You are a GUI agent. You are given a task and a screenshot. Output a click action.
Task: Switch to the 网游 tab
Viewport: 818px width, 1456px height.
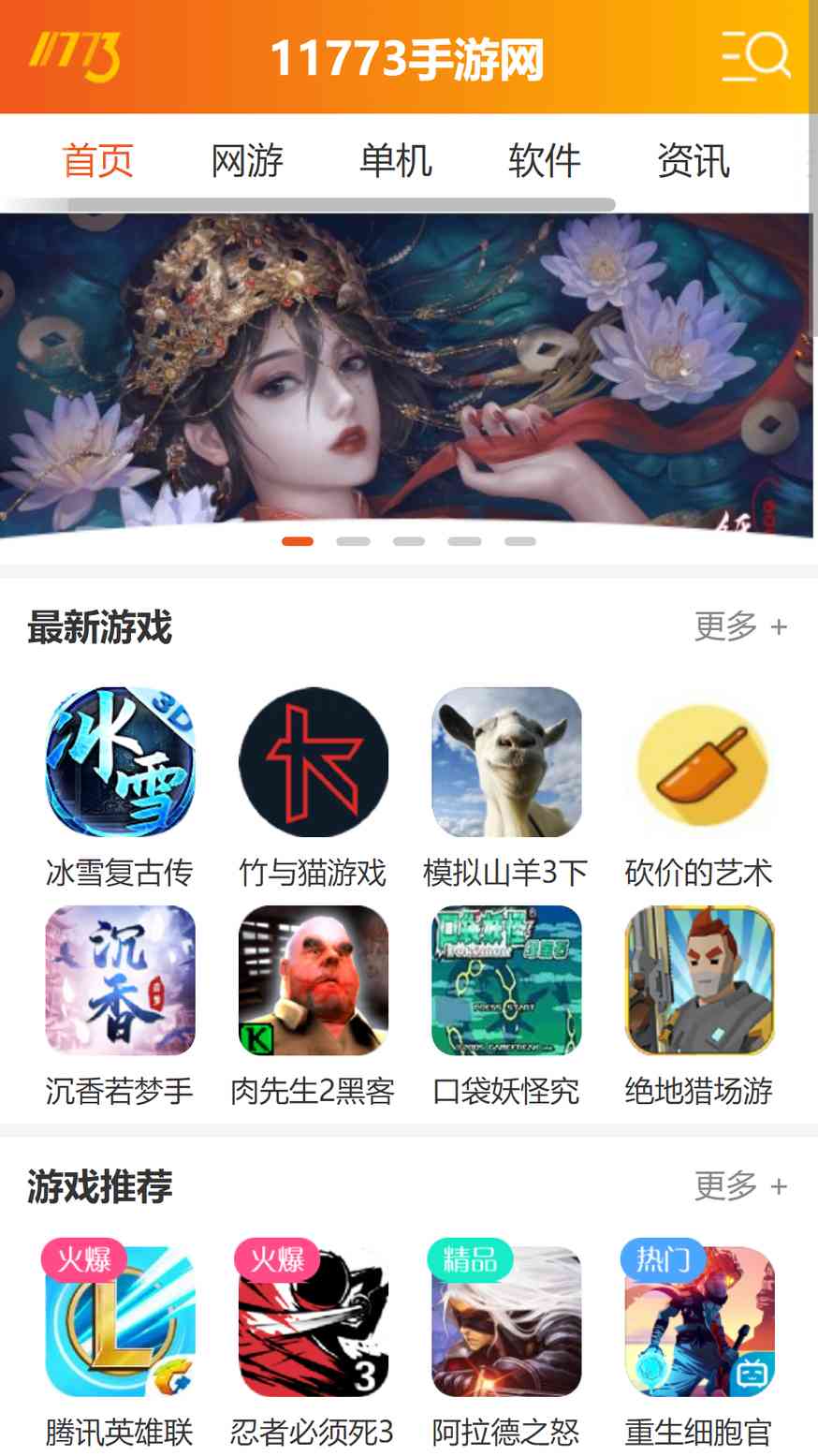tap(247, 161)
